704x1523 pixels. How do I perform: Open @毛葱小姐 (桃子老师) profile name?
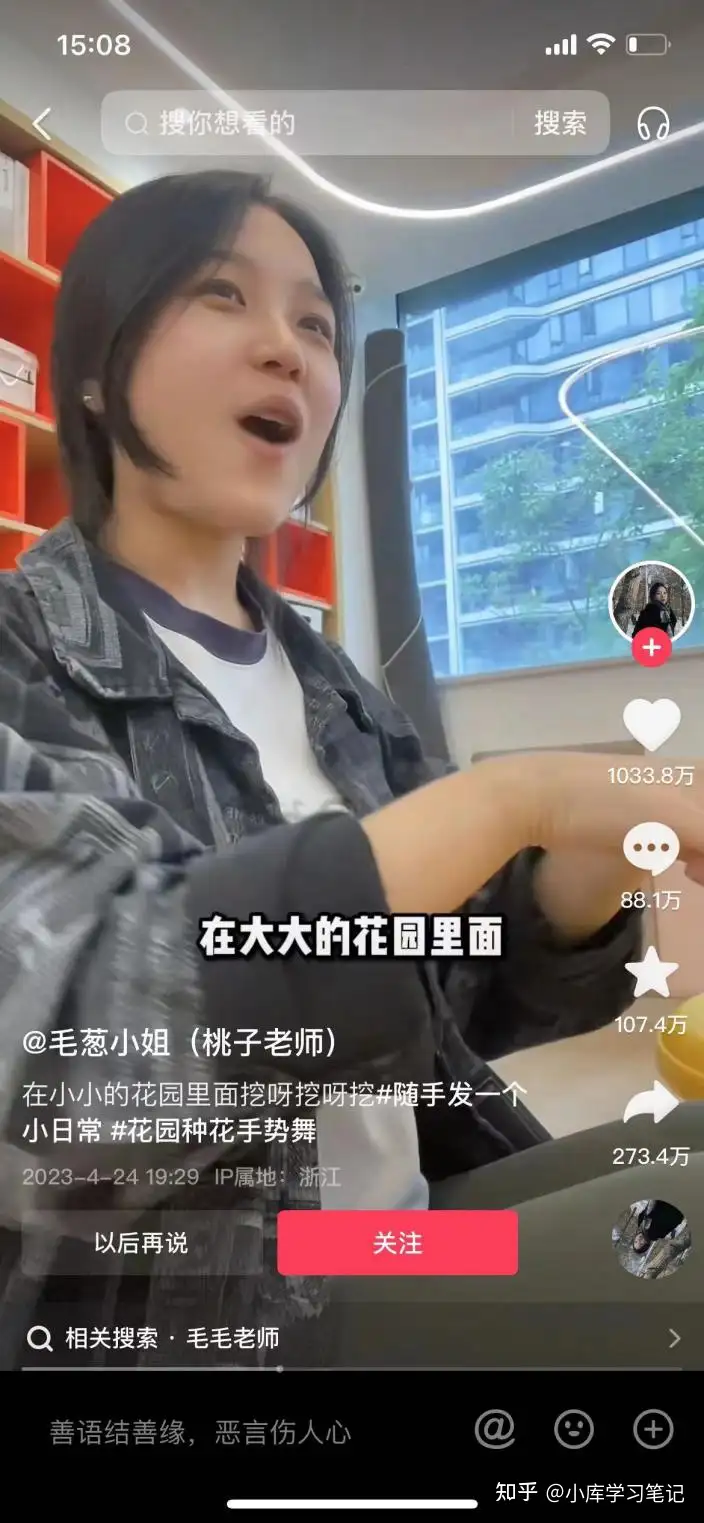pos(180,1043)
